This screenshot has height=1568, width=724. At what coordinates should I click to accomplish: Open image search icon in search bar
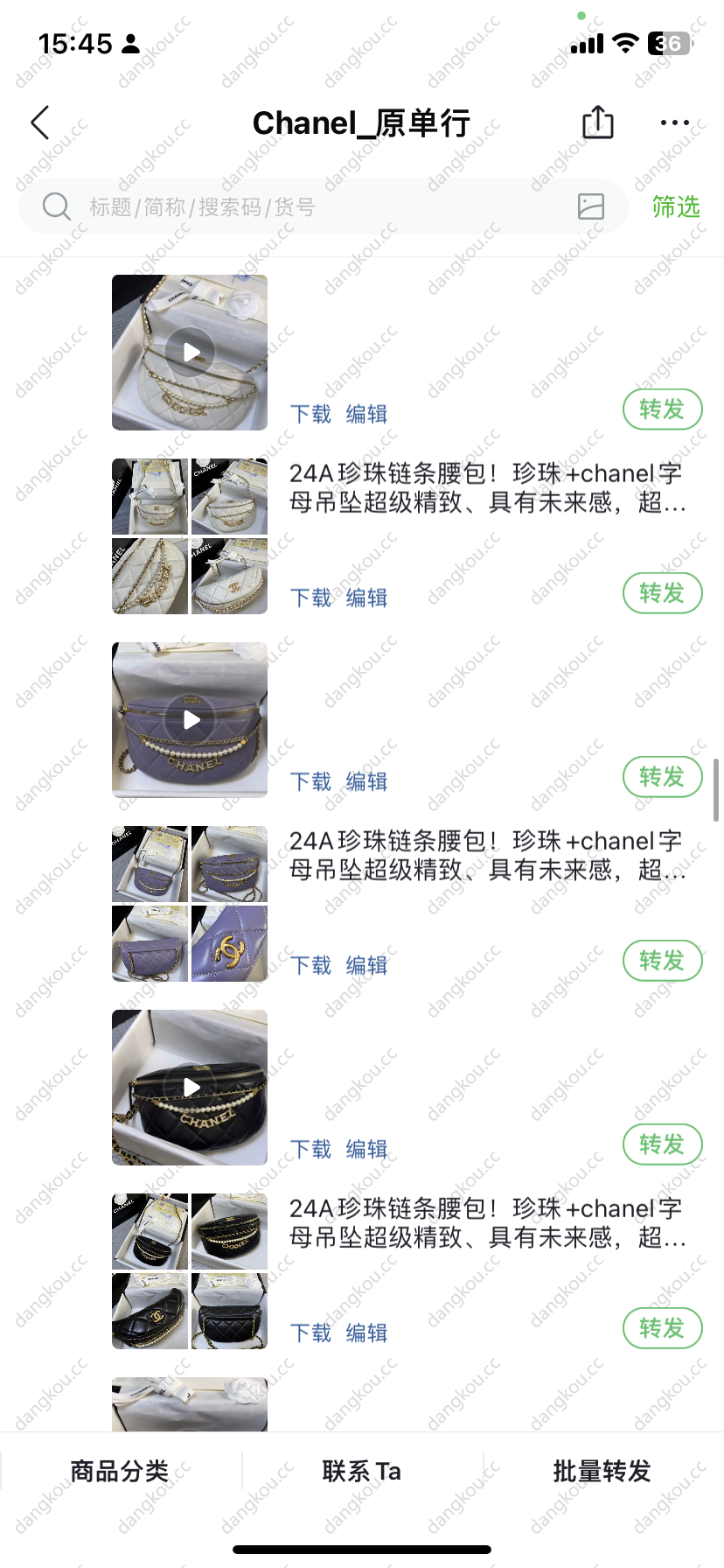pos(591,206)
